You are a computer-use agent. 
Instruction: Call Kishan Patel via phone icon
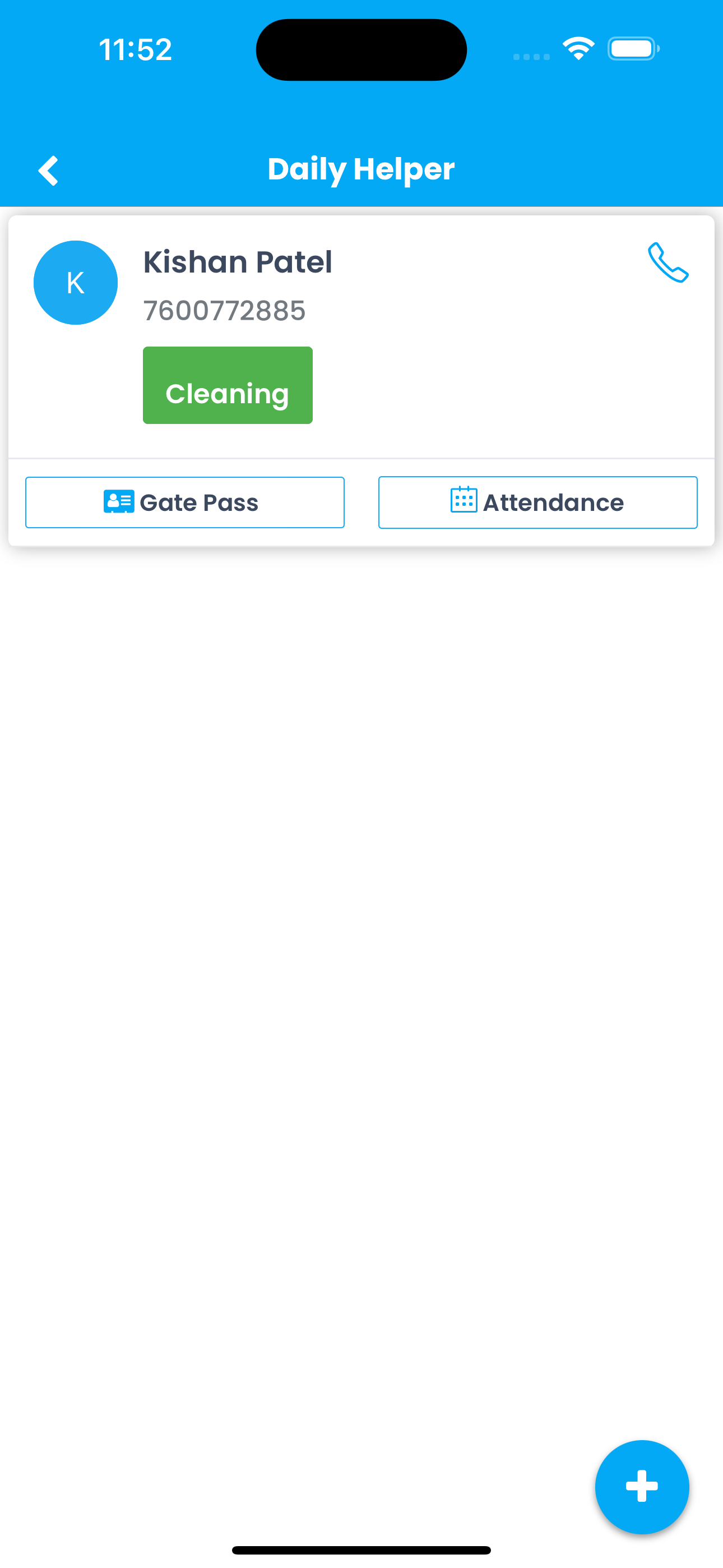[668, 262]
